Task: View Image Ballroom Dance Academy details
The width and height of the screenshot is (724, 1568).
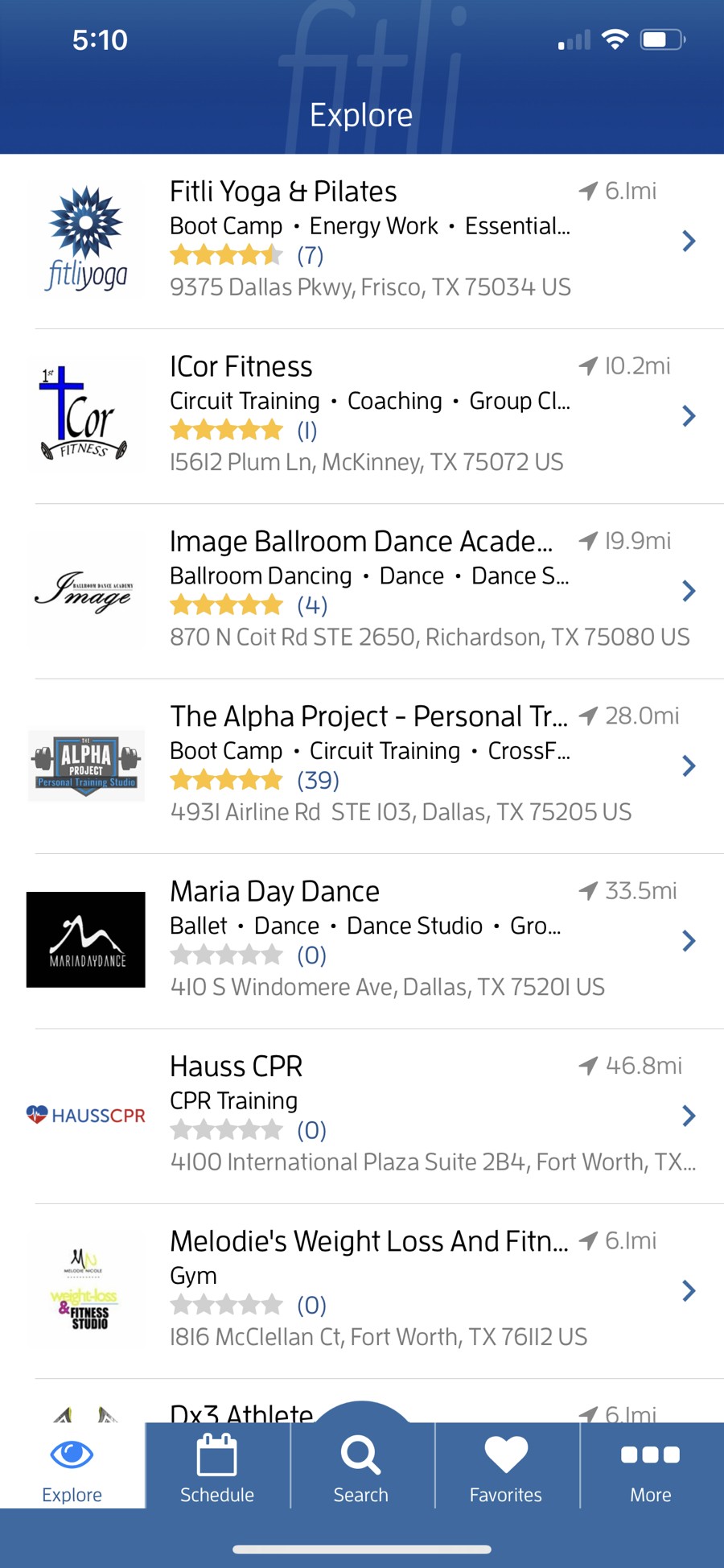Action: (362, 590)
